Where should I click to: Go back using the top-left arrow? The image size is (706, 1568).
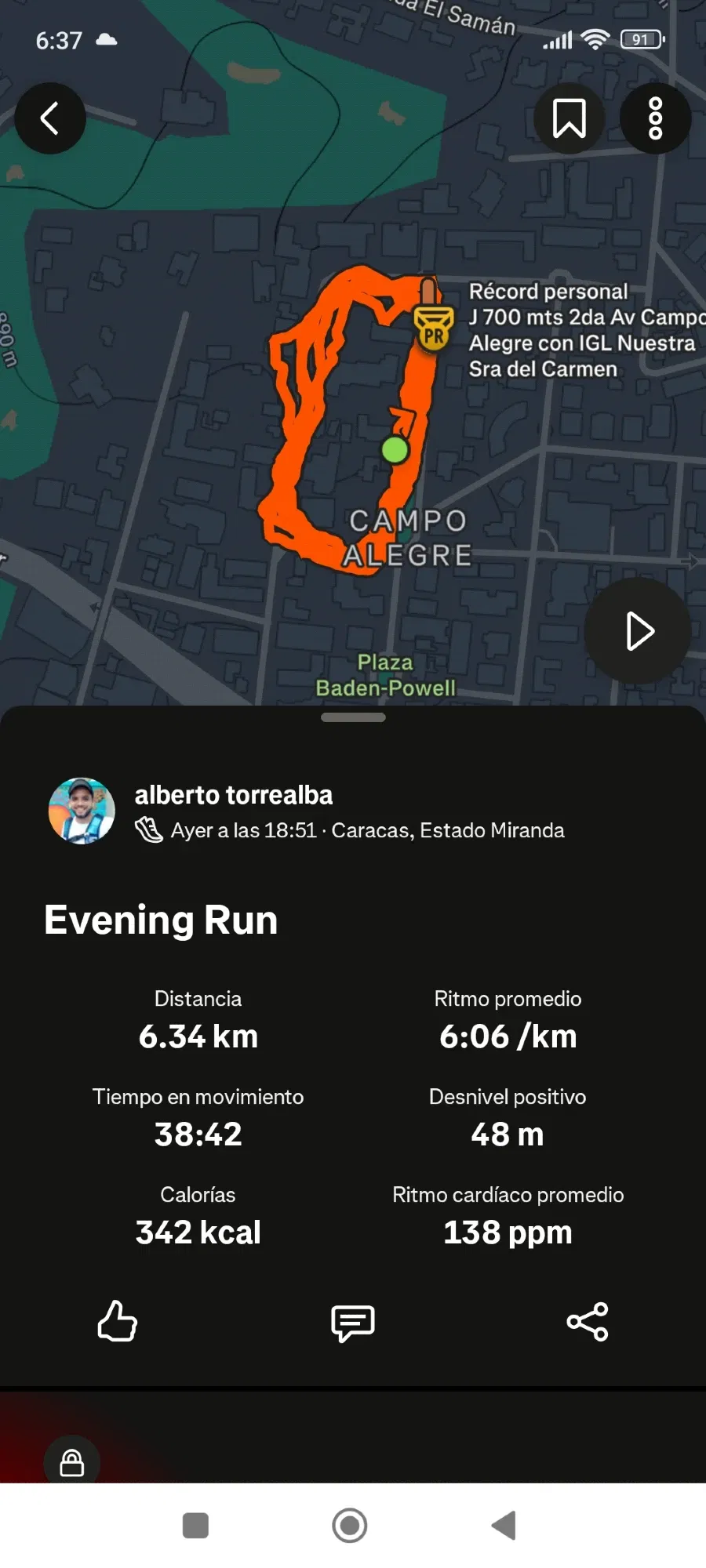pos(50,118)
